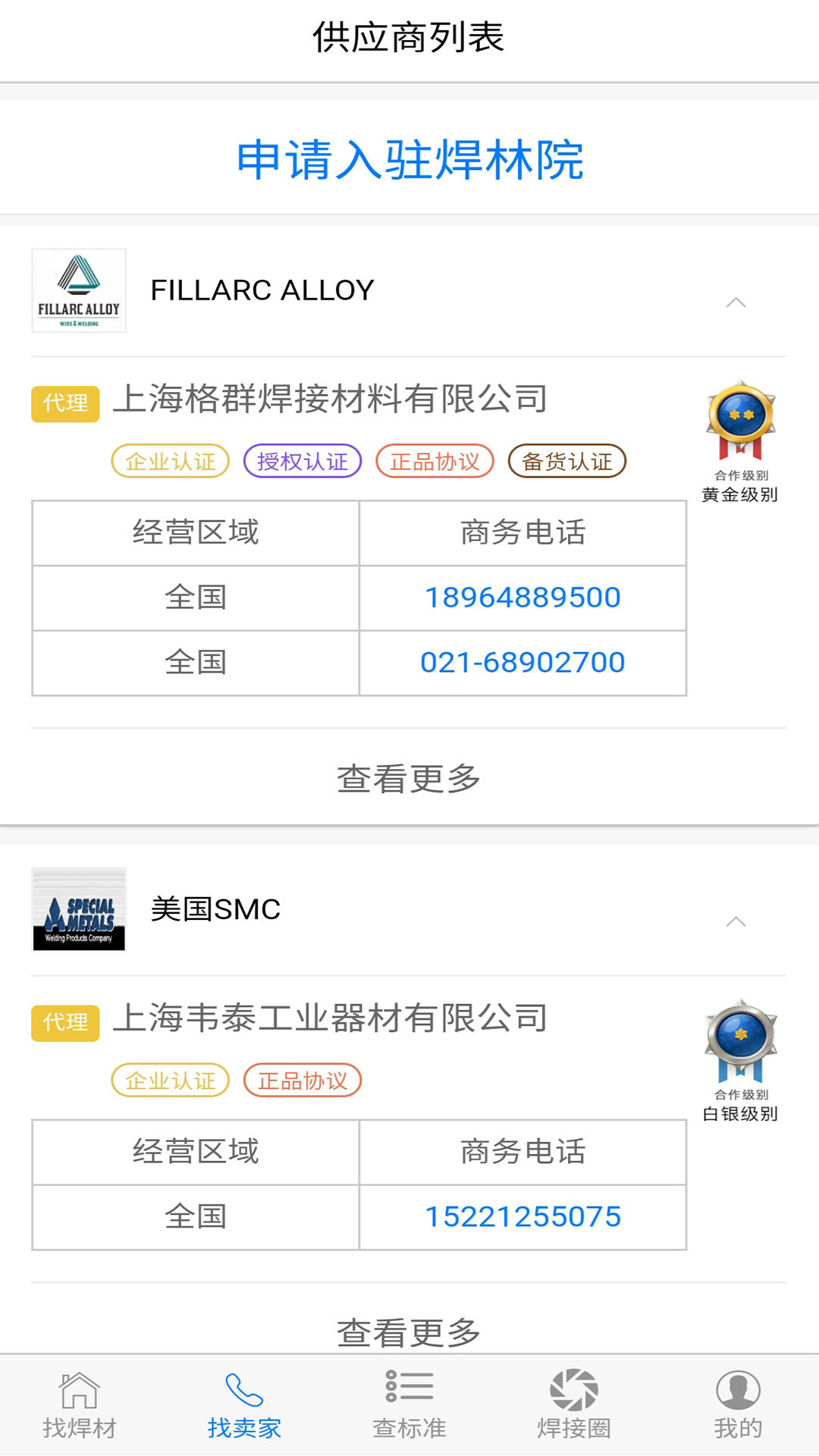Switch to the 找焊材 tab
Image resolution: width=819 pixels, height=1456 pixels.
pyautogui.click(x=80, y=1405)
